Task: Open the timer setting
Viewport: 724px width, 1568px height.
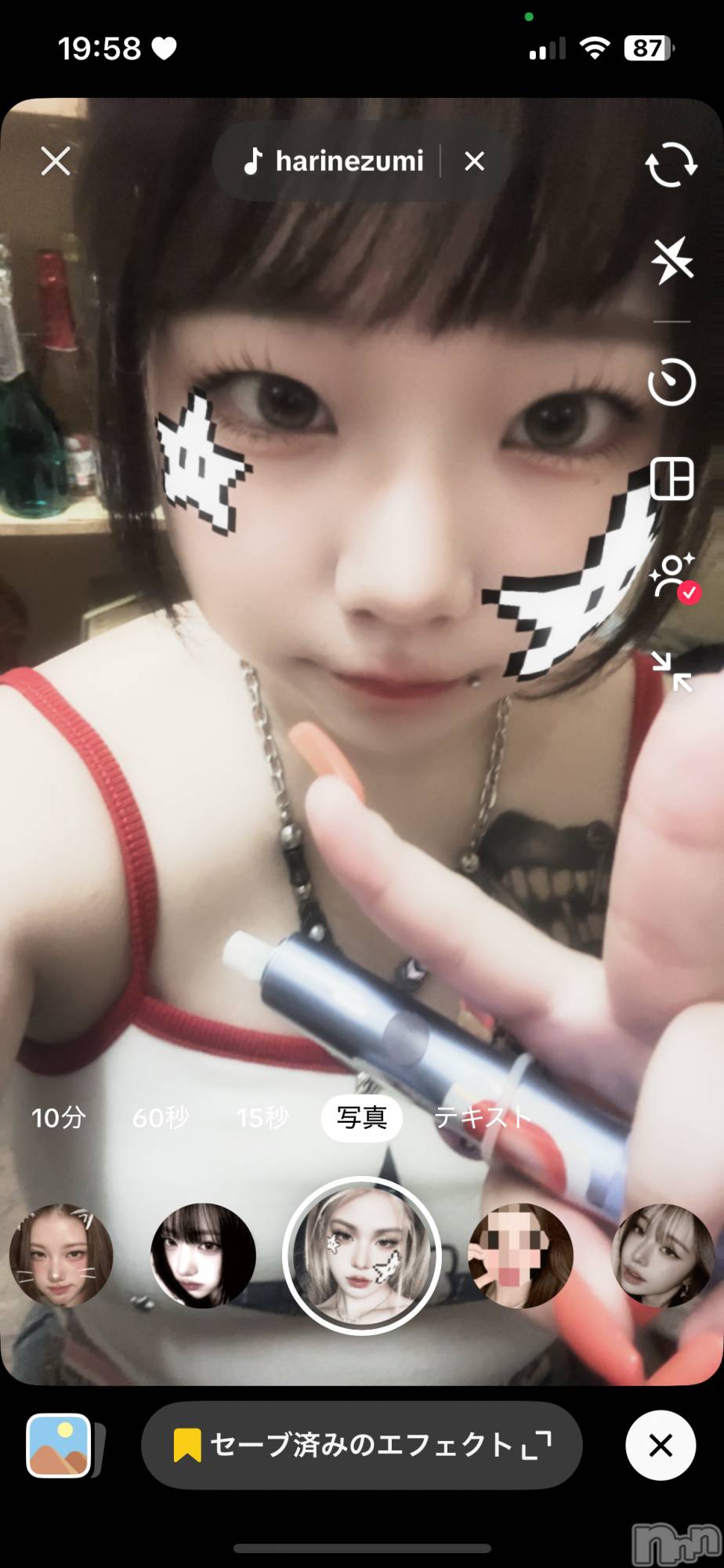Action: (672, 383)
